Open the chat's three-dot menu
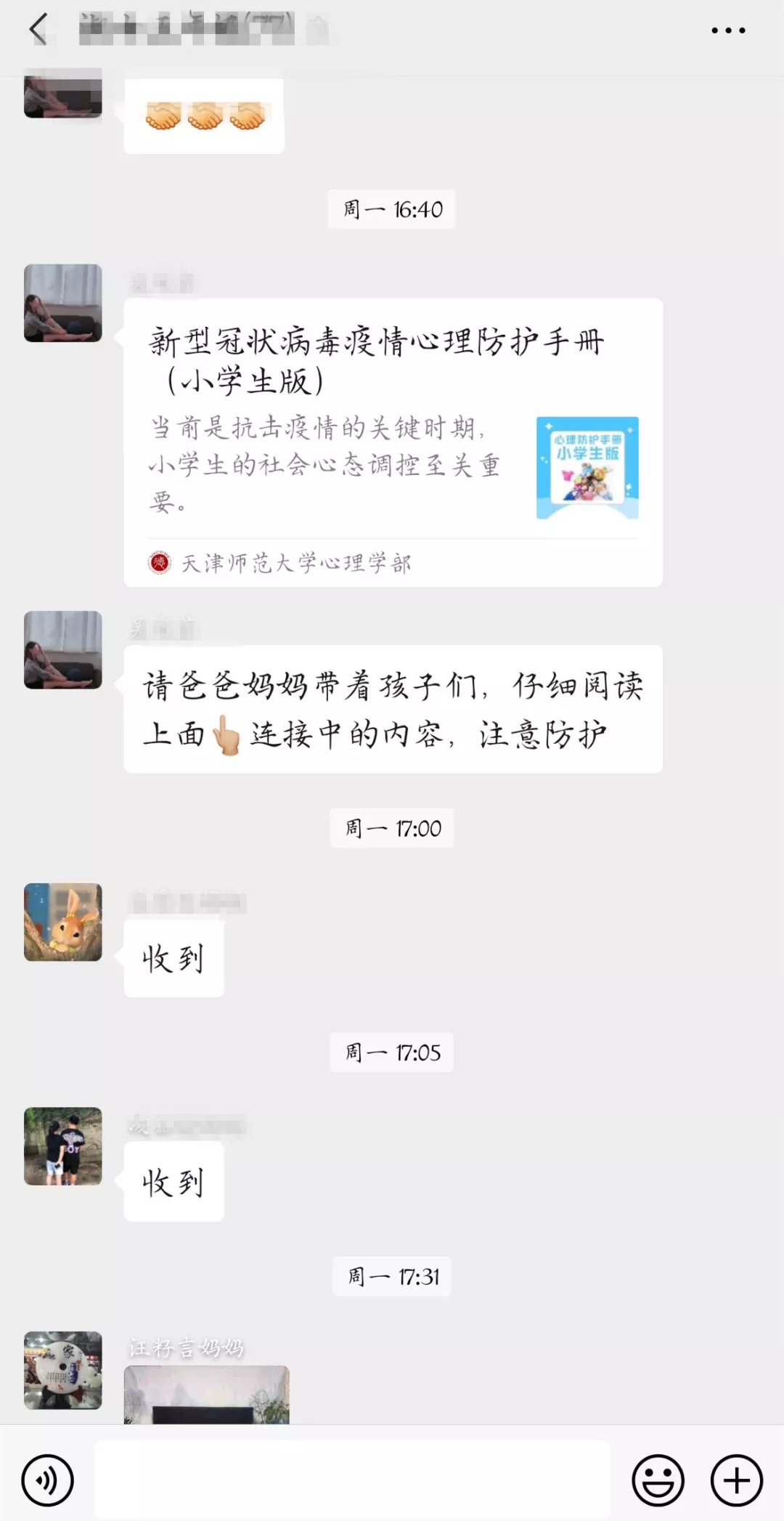 click(727, 31)
